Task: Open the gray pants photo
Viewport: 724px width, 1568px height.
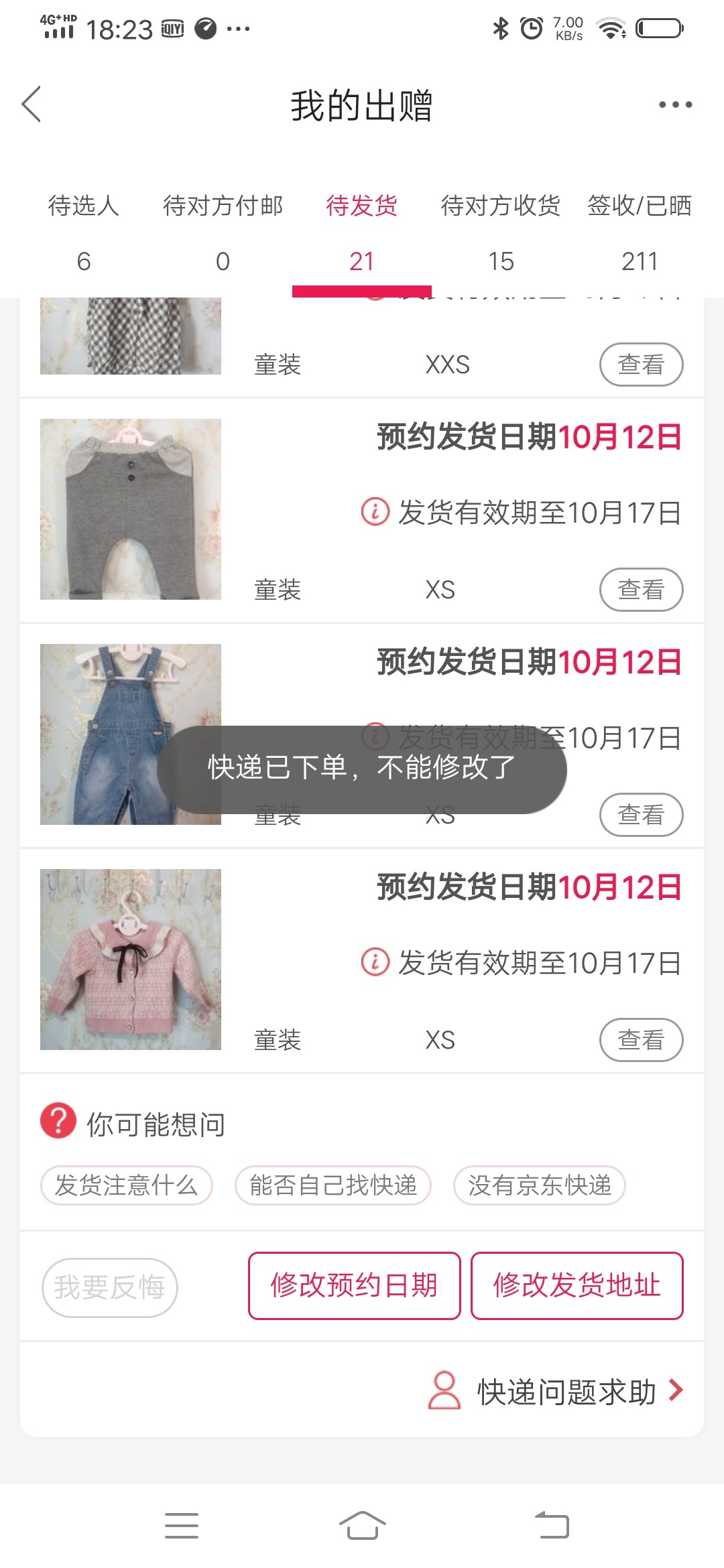Action: click(131, 509)
